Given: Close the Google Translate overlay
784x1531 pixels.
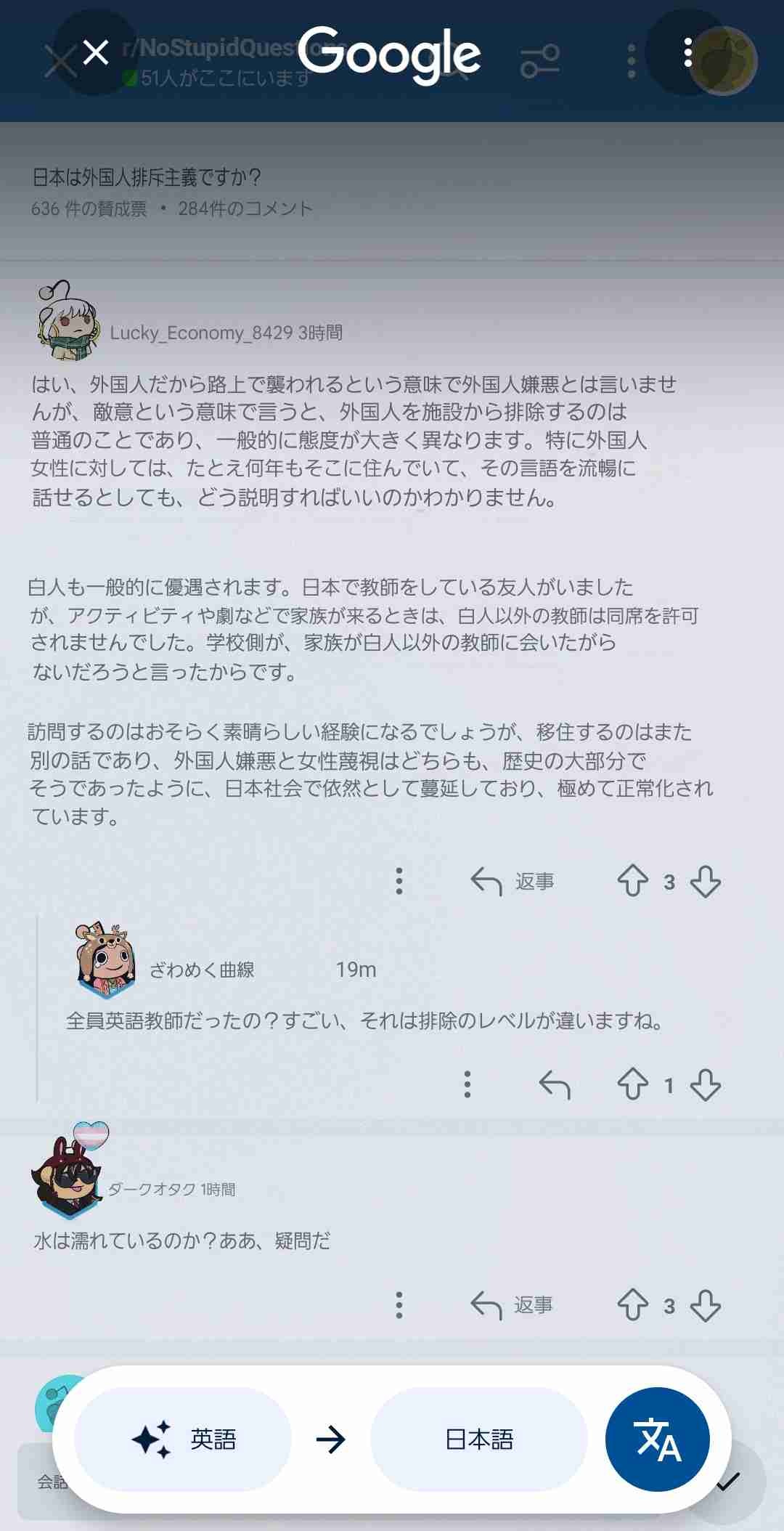Looking at the screenshot, I should coord(95,52).
